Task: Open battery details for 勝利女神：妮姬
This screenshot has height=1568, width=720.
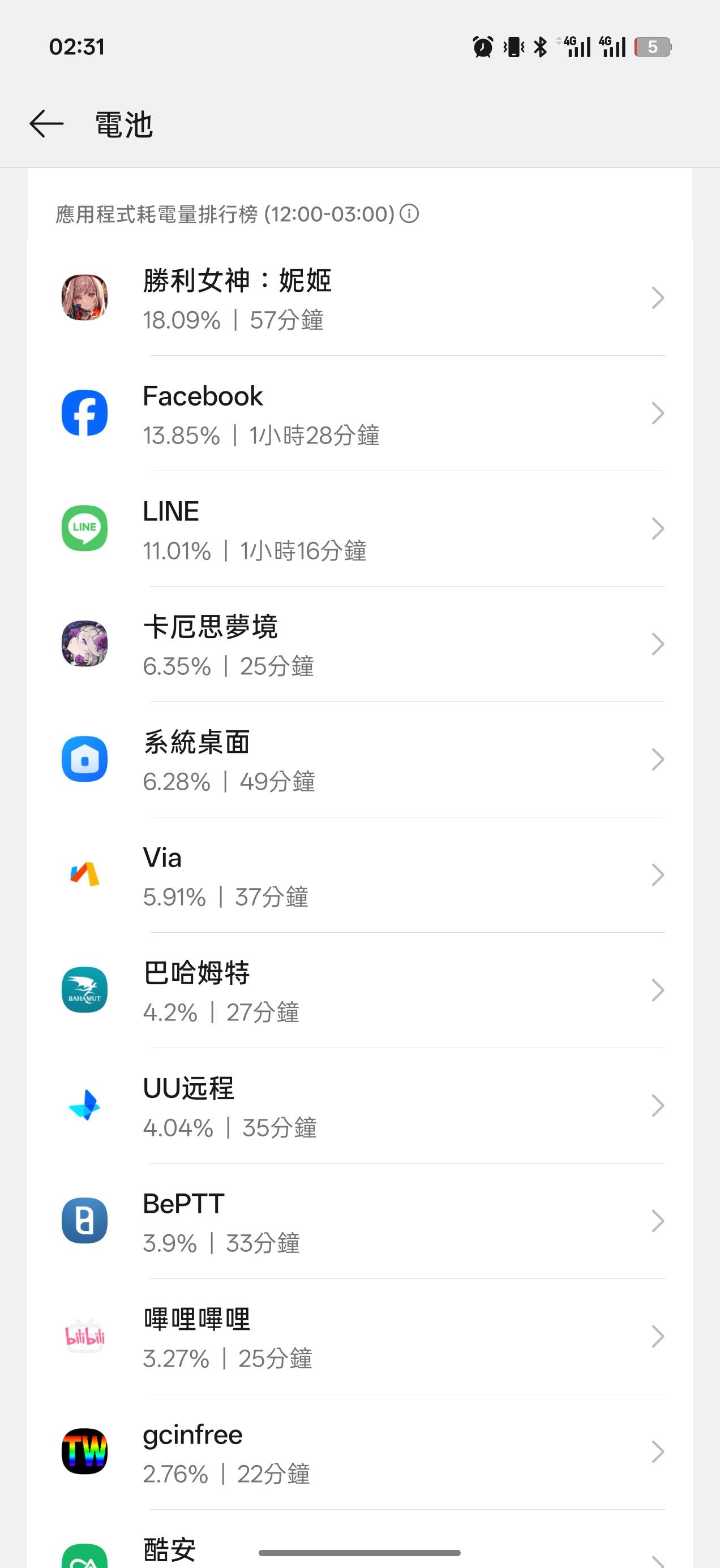Action: (359, 298)
